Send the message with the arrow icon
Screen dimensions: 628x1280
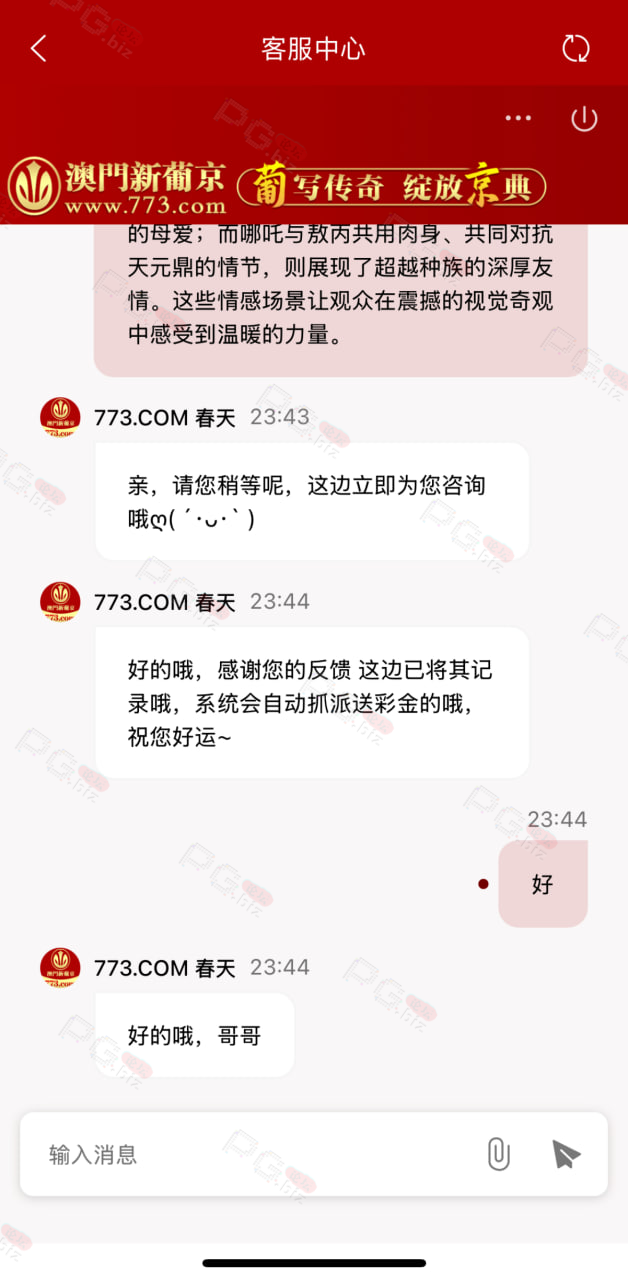click(x=566, y=1154)
